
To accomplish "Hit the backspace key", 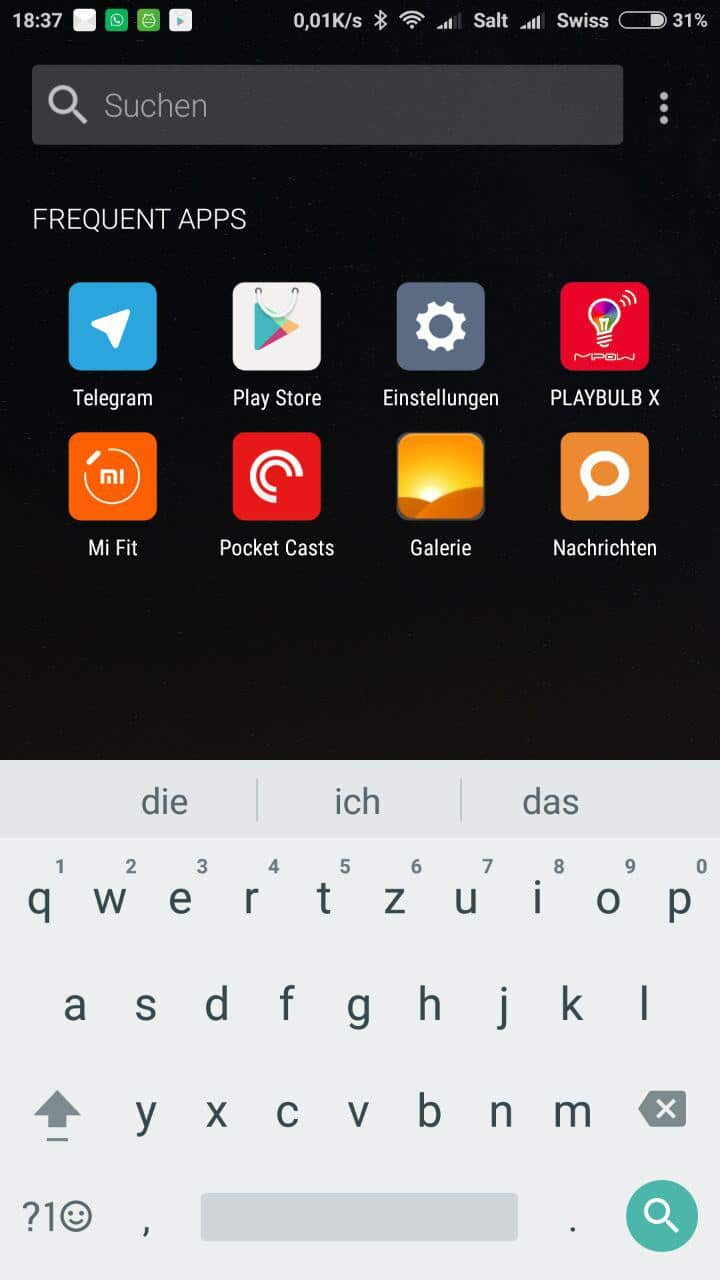I will click(x=662, y=1110).
